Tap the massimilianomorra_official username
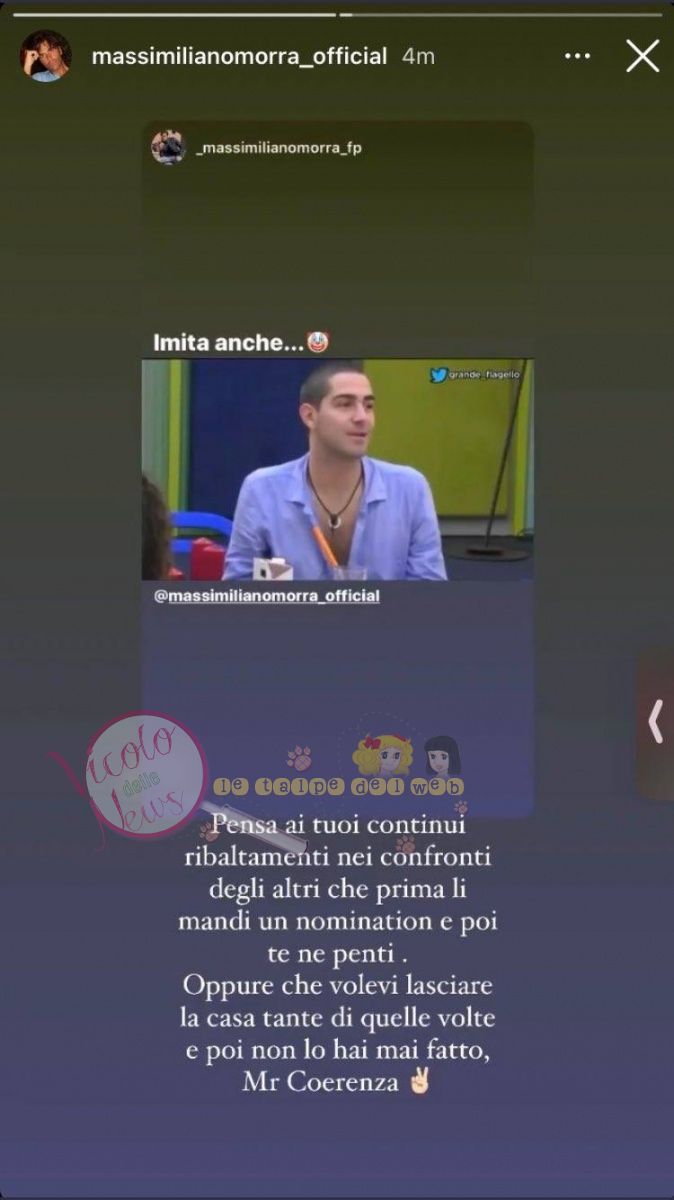 (239, 57)
